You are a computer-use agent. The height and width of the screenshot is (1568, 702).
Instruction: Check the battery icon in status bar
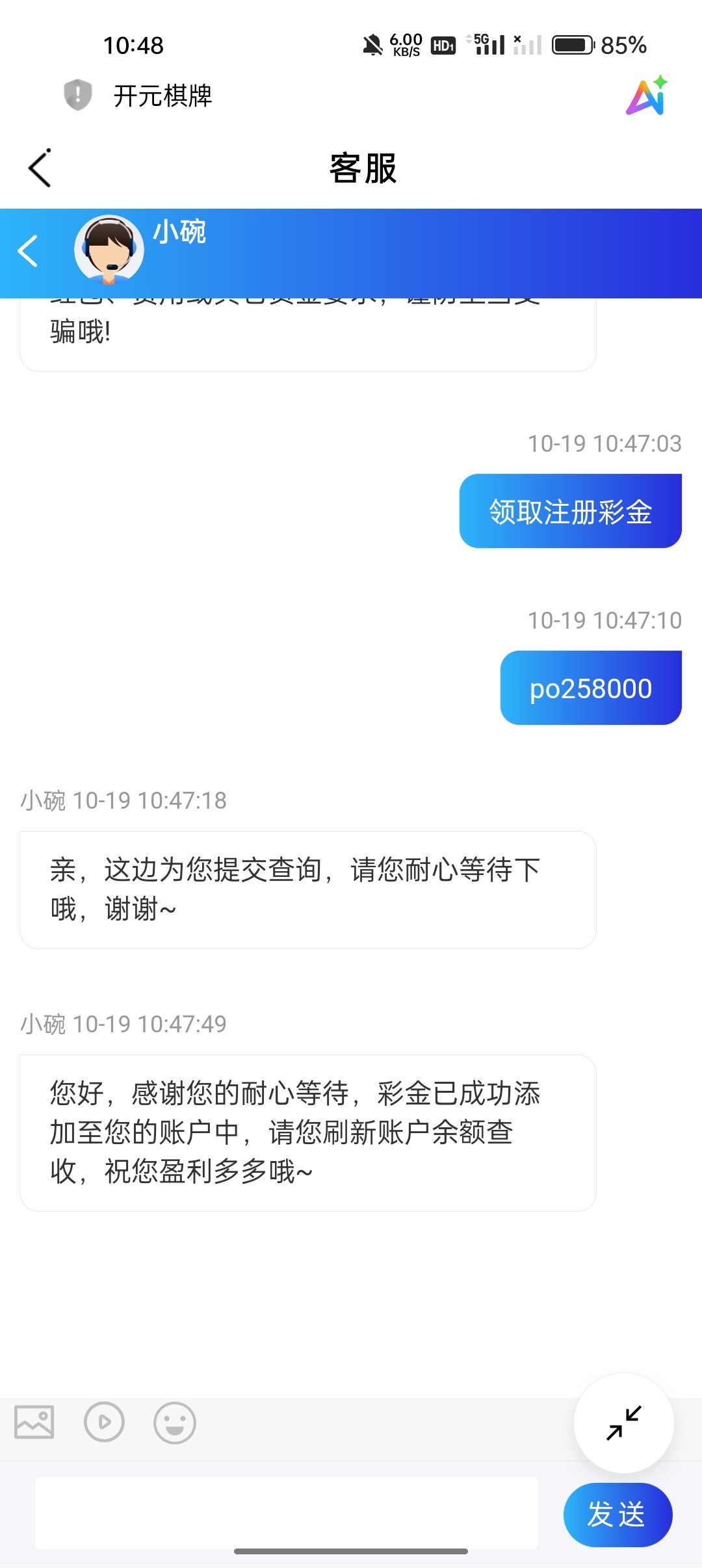pyautogui.click(x=573, y=44)
